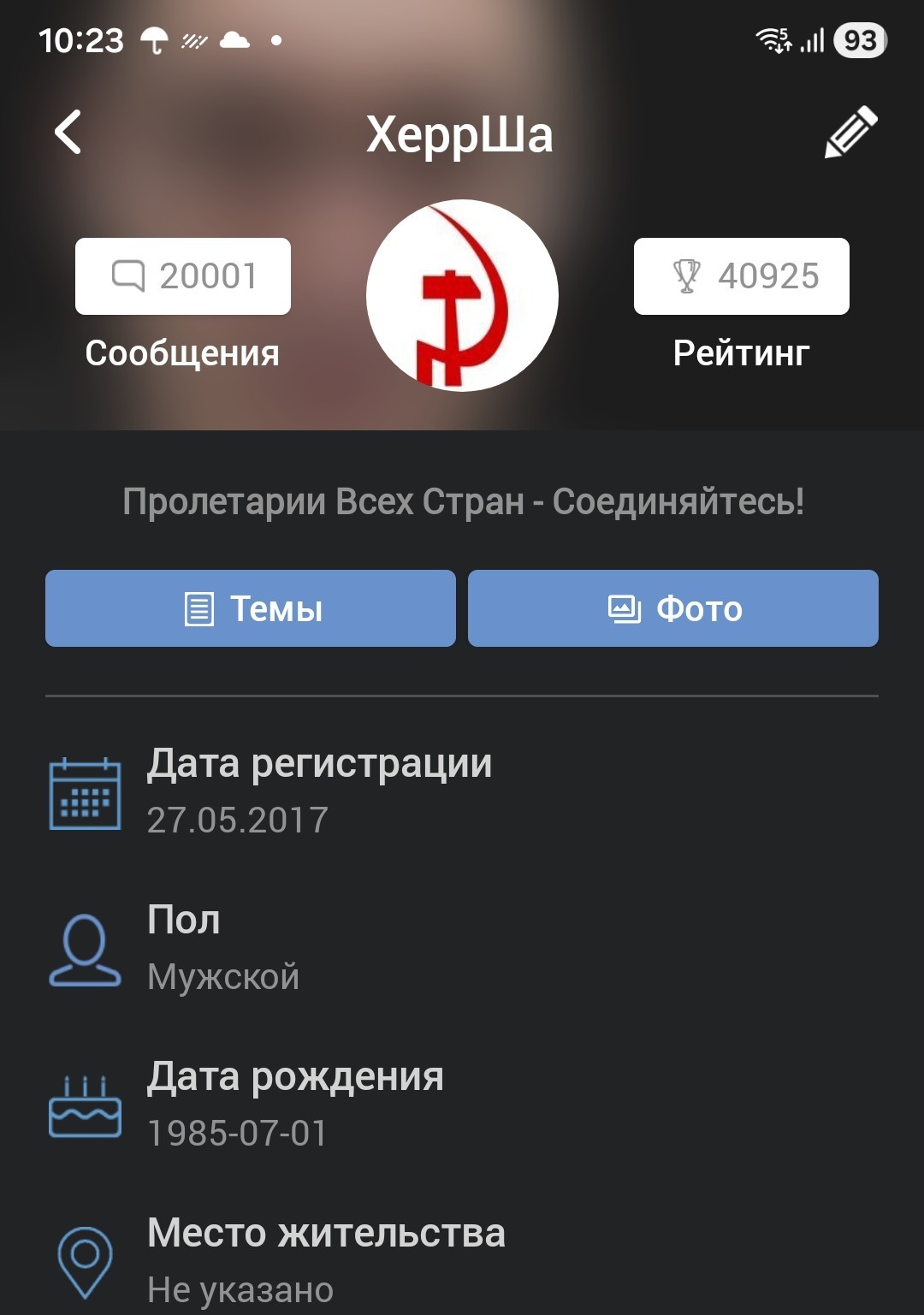Open the Темы button
Screen dimensions: 924x1315
251,608
